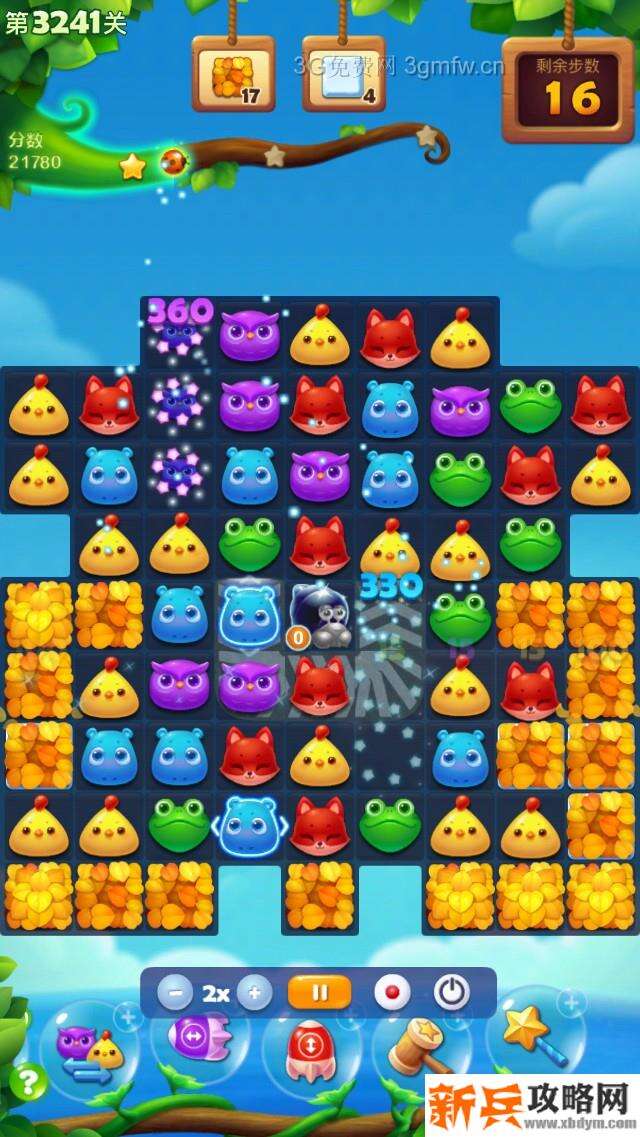Increase the playback speed with plus
Viewport: 640px width, 1137px height.
point(254,993)
